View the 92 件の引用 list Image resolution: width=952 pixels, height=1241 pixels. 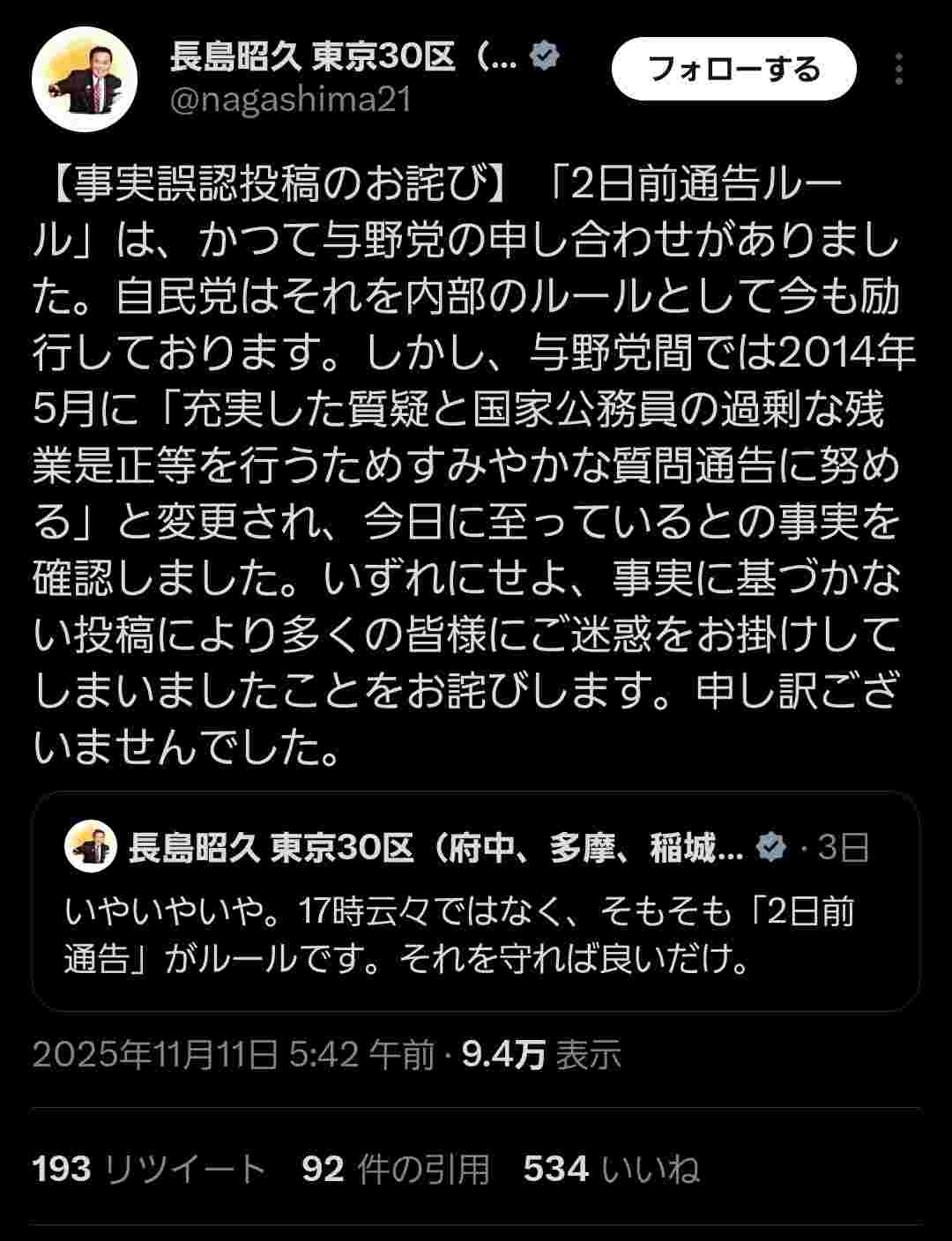395,1169
